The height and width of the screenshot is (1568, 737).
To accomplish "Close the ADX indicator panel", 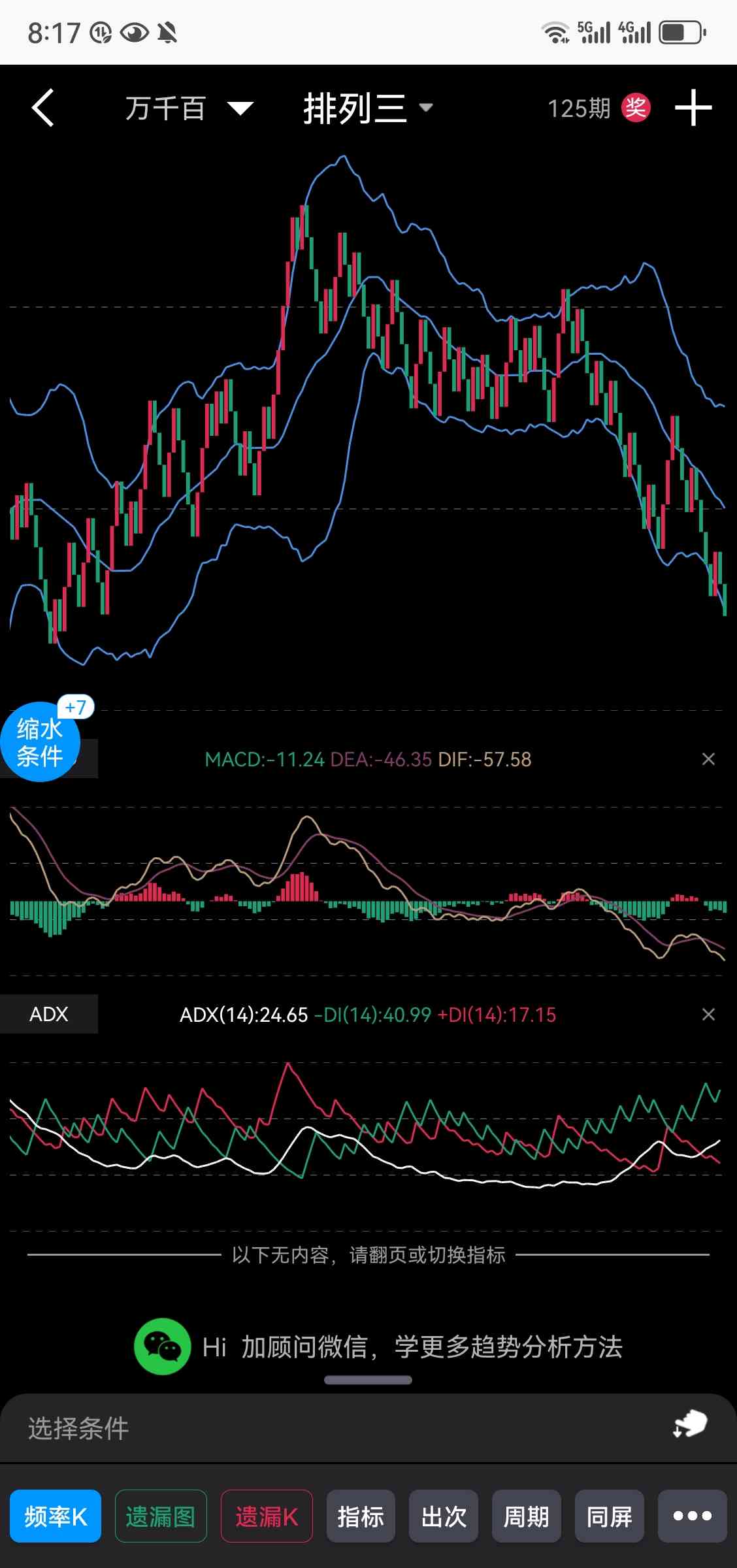I will 708,1015.
